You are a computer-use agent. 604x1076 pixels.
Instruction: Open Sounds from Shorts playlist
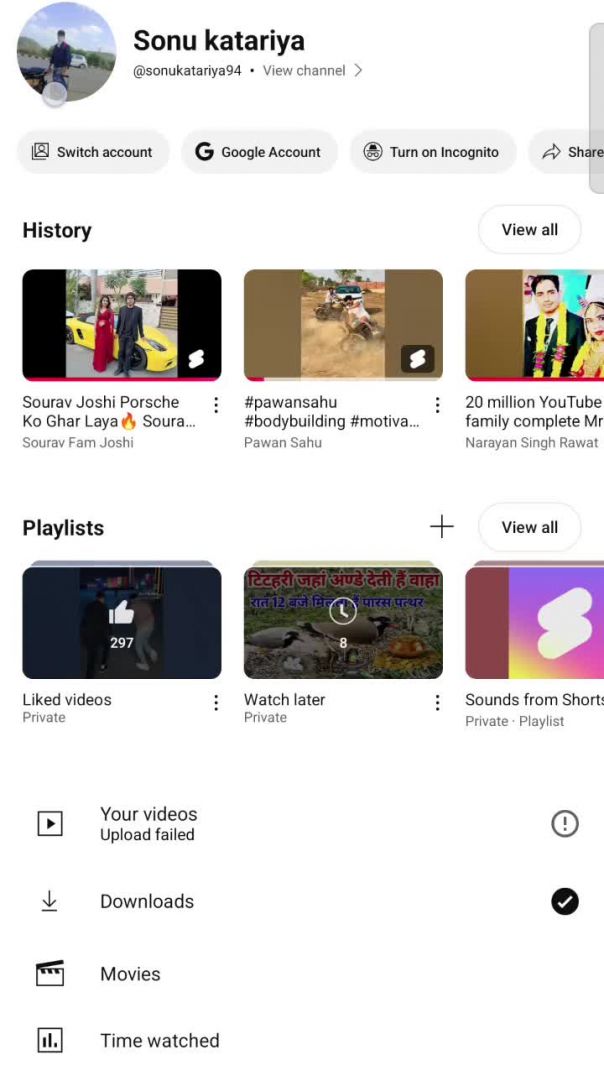point(535,622)
